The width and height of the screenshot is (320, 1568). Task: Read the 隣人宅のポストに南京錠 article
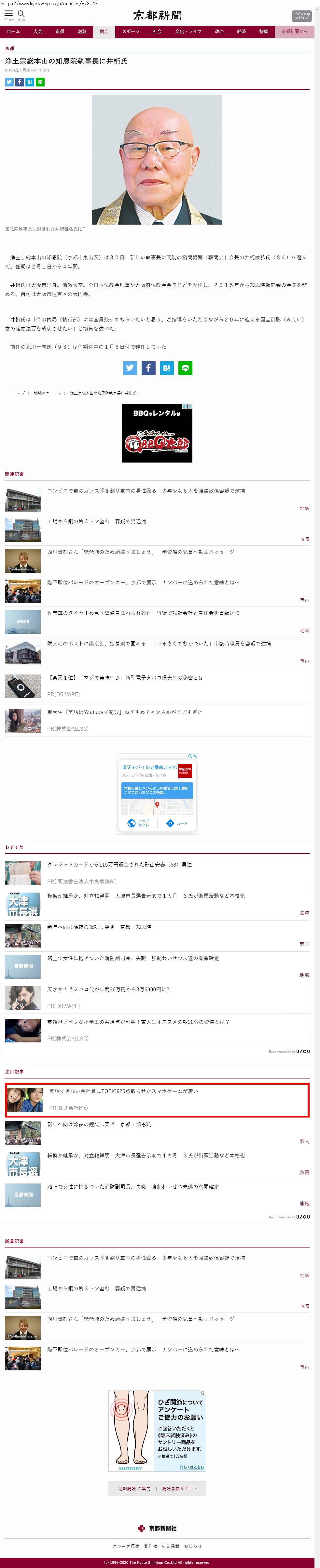coord(159,643)
